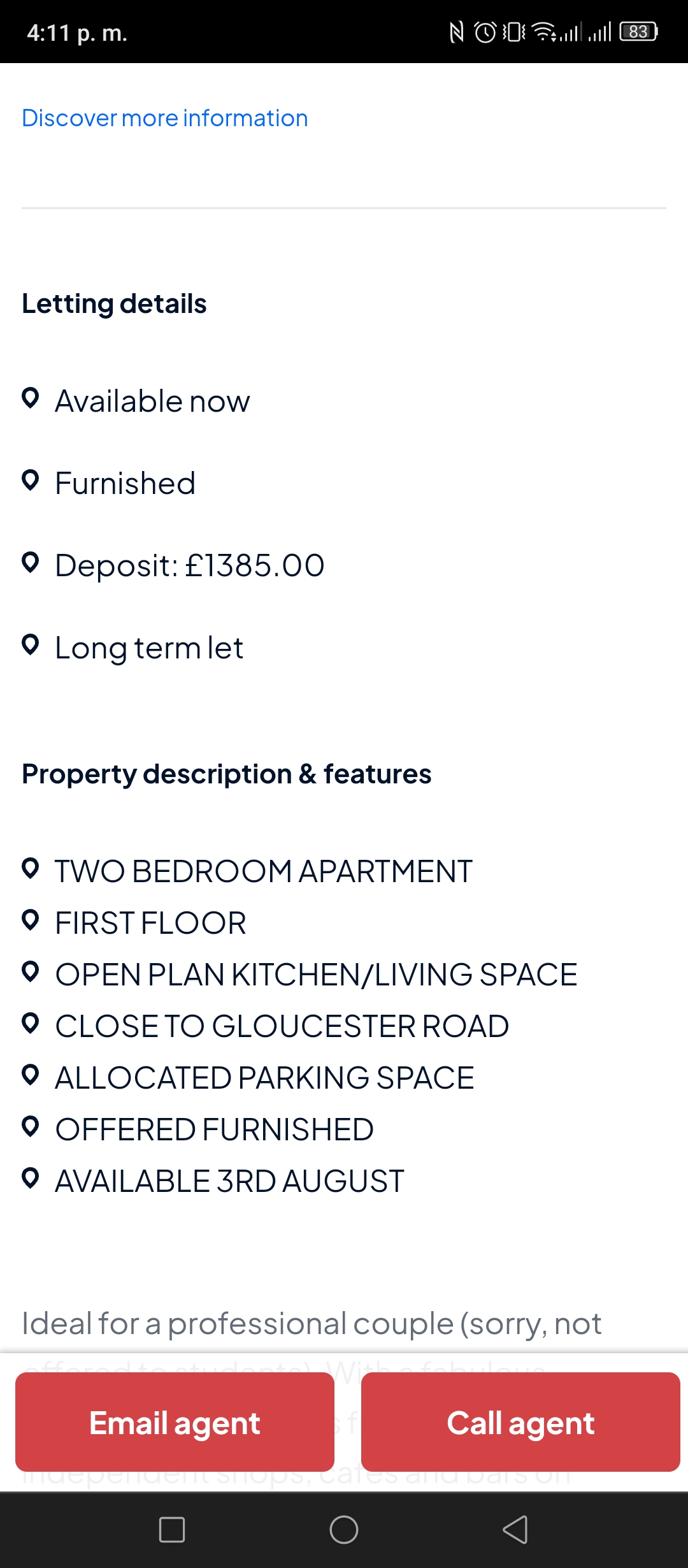Open the recent apps view
Viewport: 688px width, 1568px height.
[x=172, y=1529]
